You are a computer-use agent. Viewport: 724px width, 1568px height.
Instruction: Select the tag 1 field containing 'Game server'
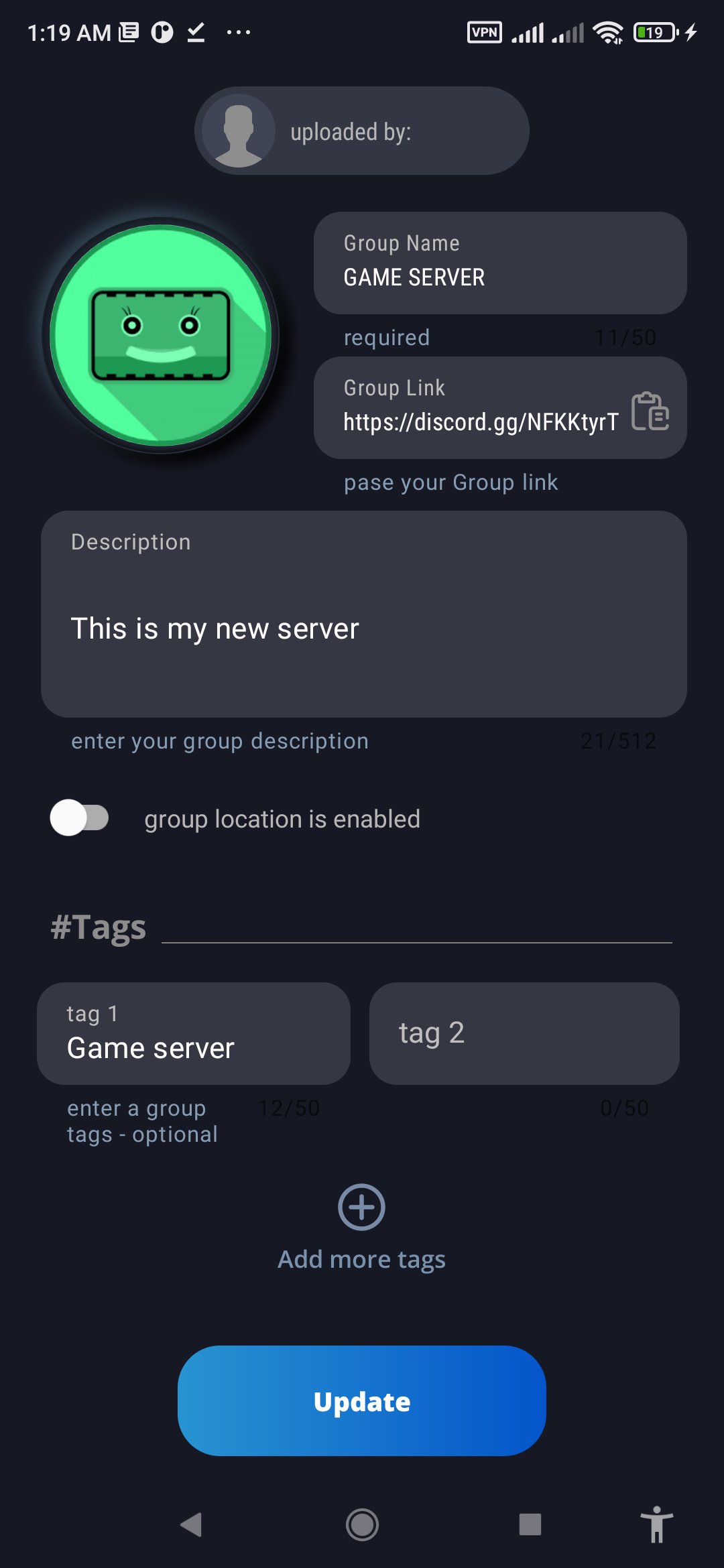point(193,1035)
